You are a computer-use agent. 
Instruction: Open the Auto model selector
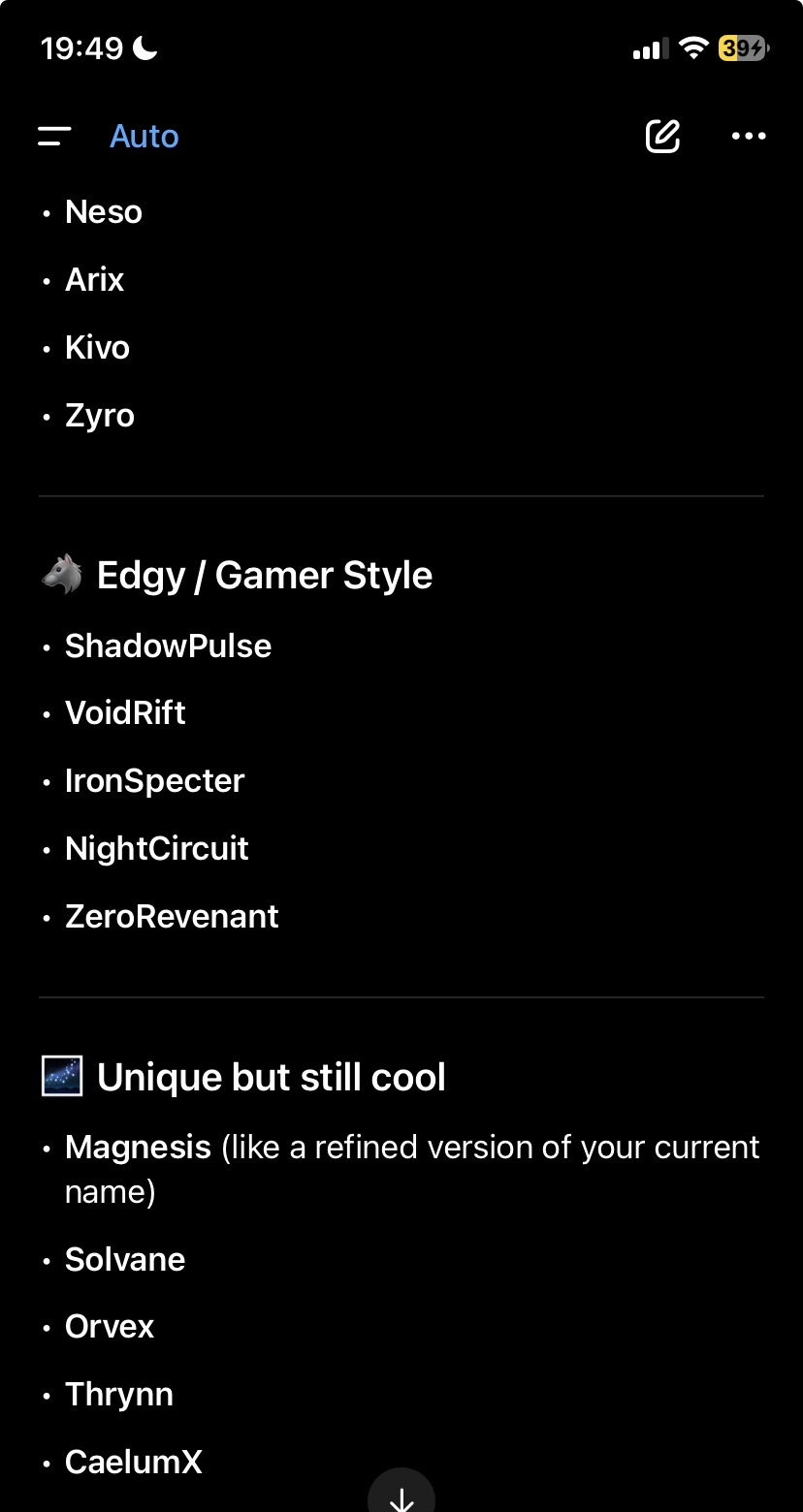(x=145, y=137)
